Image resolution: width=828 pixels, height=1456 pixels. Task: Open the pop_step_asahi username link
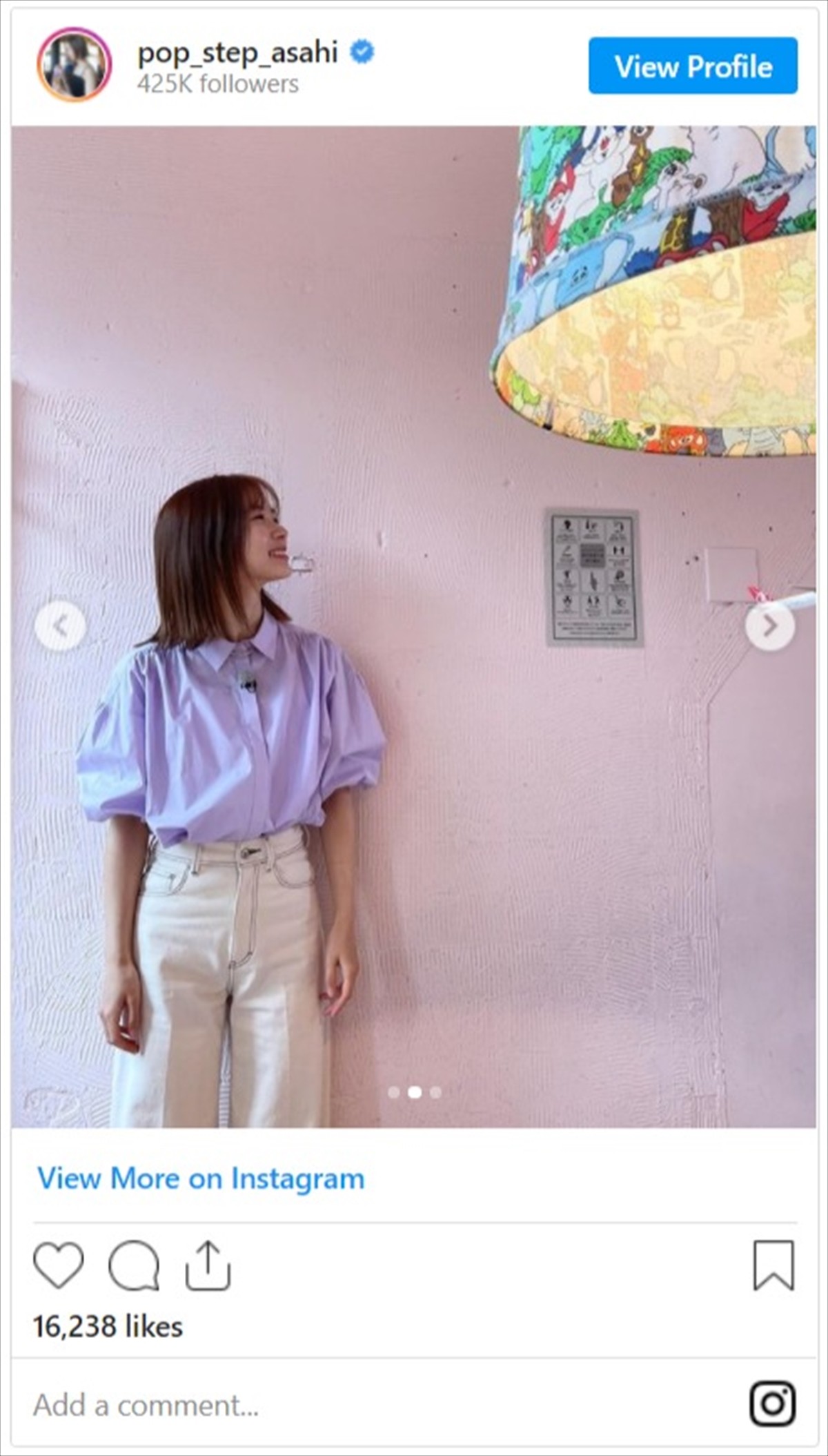point(237,52)
